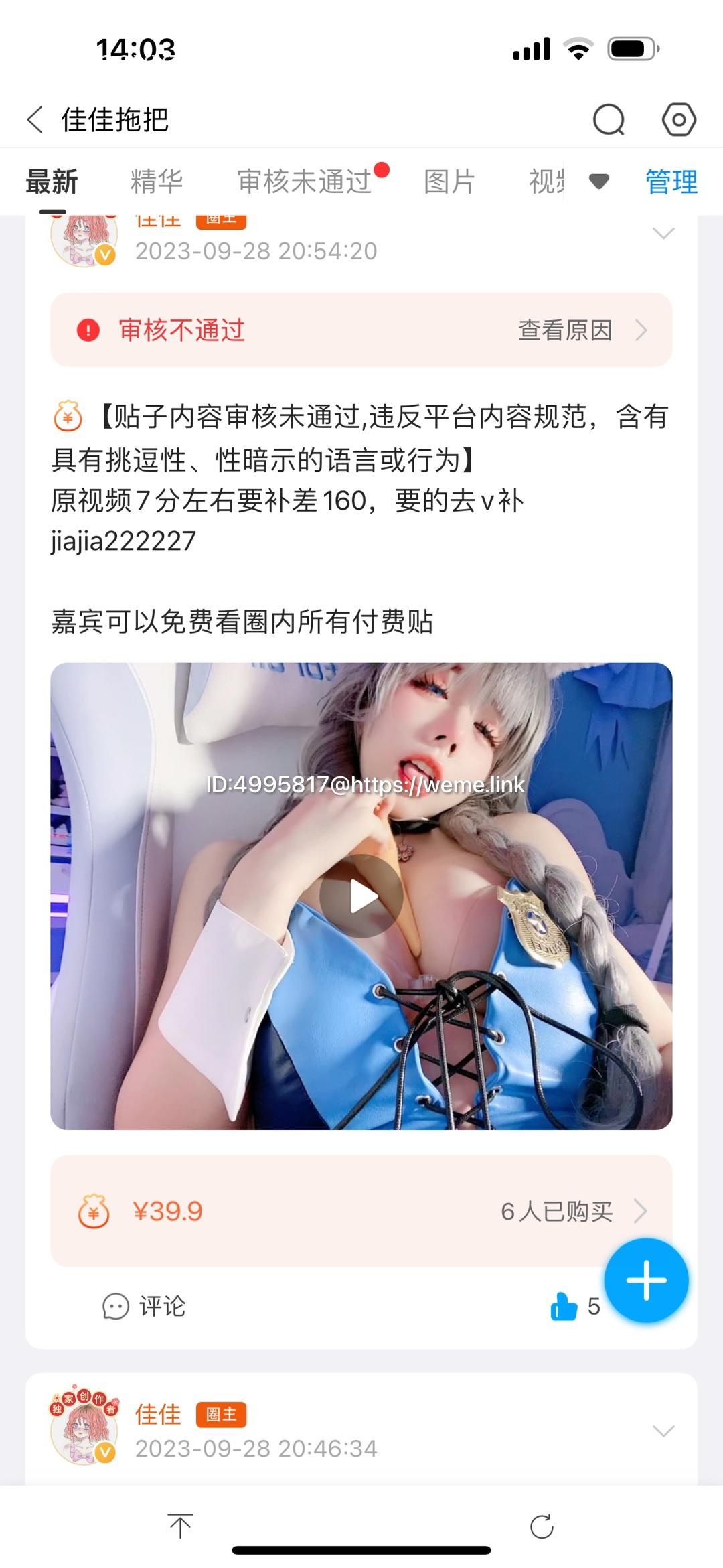Open the search icon in header

609,120
